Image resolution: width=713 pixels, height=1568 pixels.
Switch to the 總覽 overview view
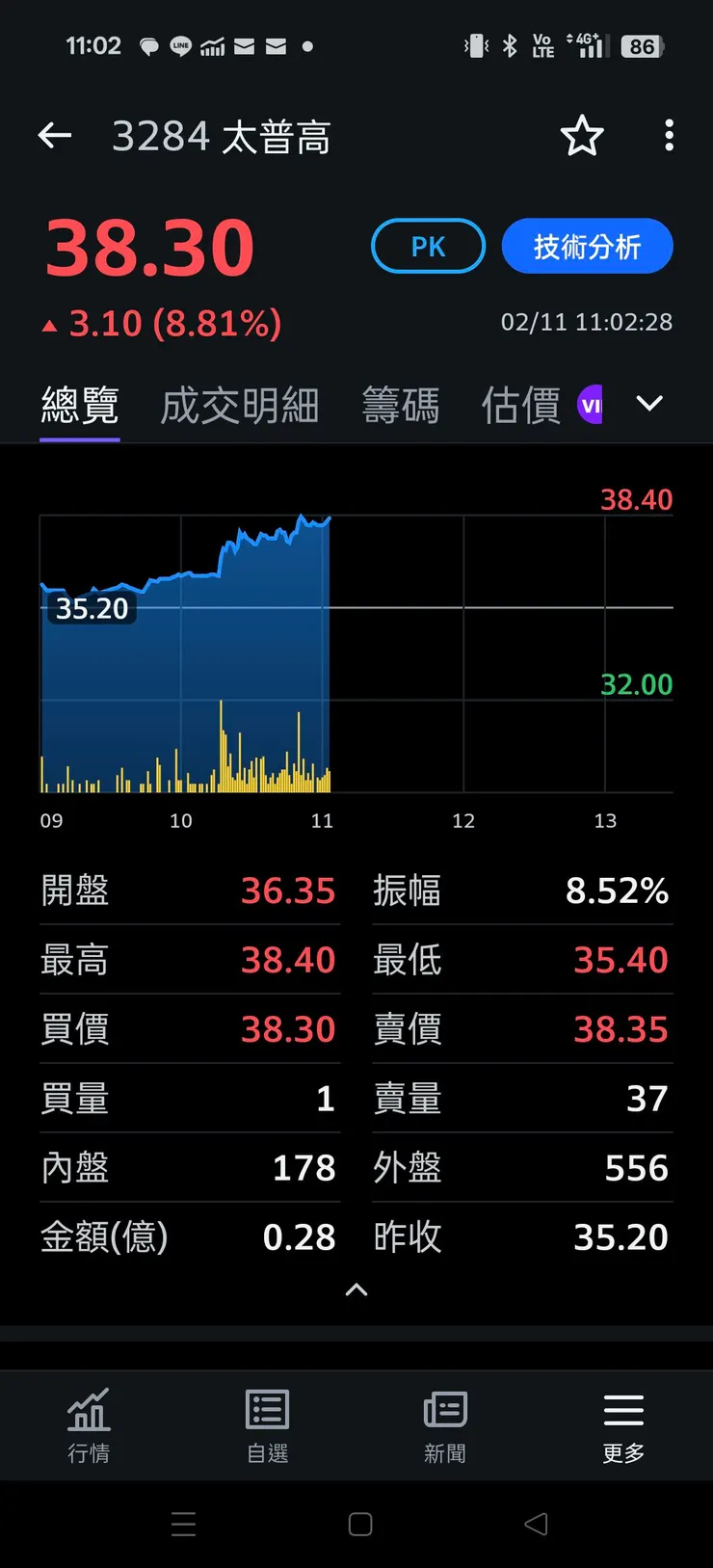[79, 405]
